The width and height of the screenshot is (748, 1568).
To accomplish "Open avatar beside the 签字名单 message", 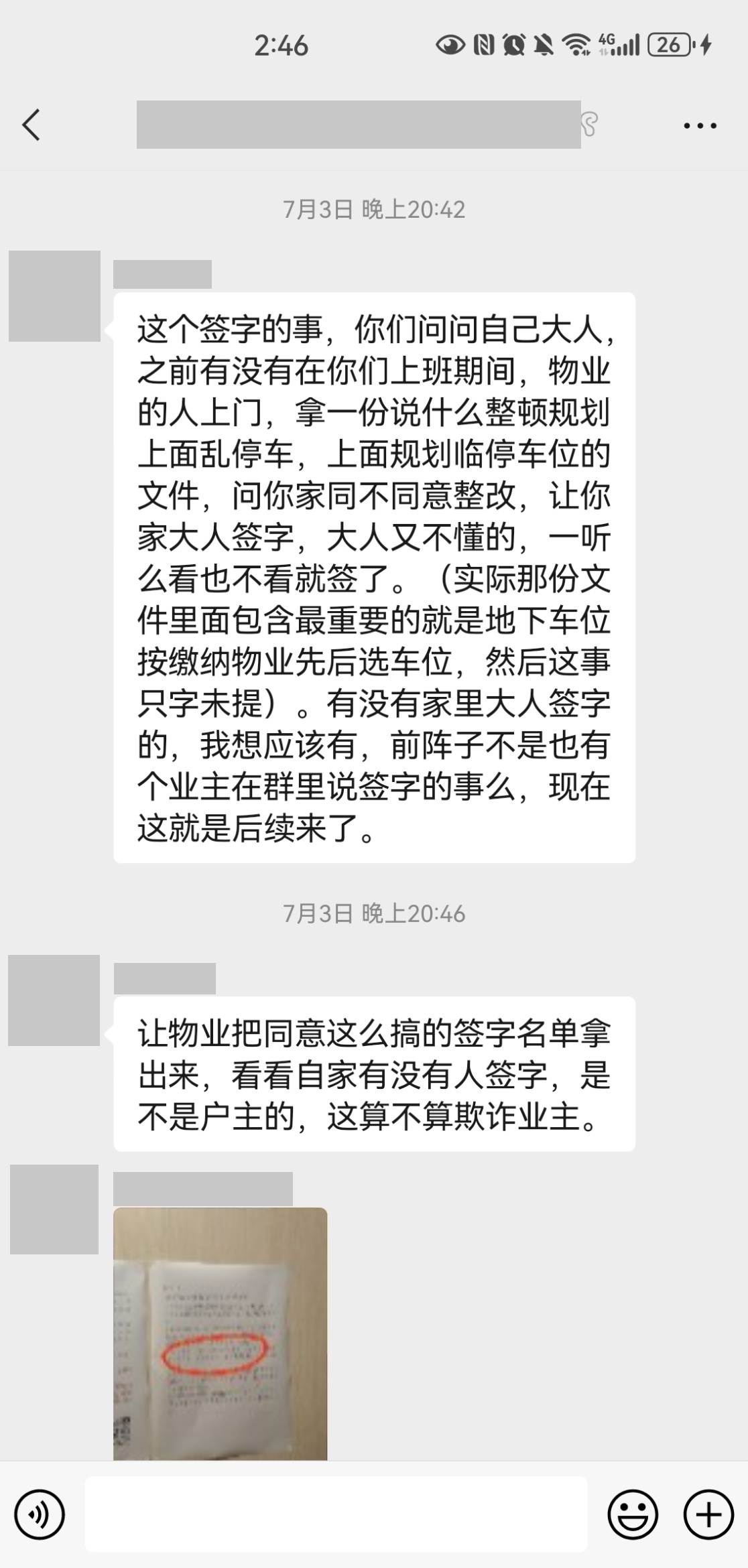I will point(54,1000).
